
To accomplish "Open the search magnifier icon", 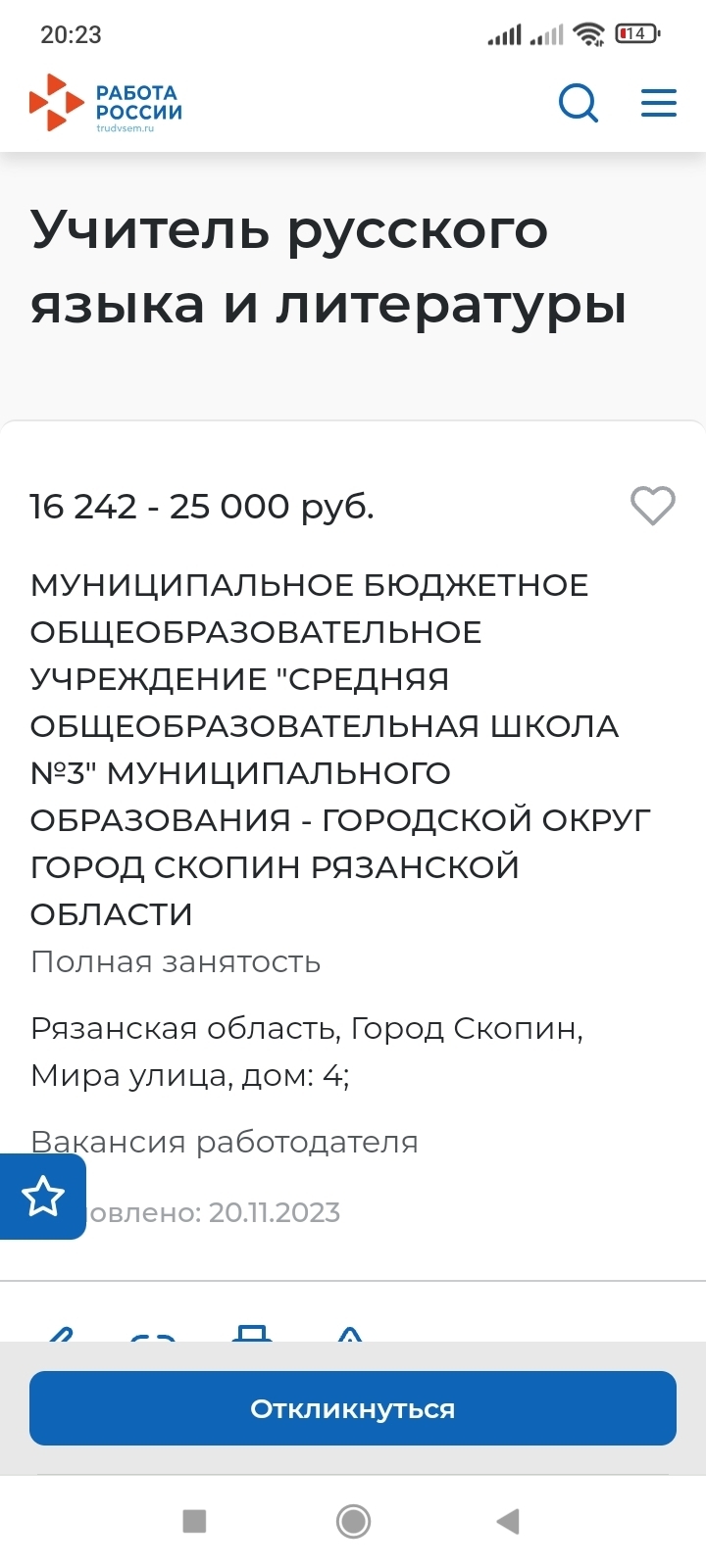I will coord(579,103).
